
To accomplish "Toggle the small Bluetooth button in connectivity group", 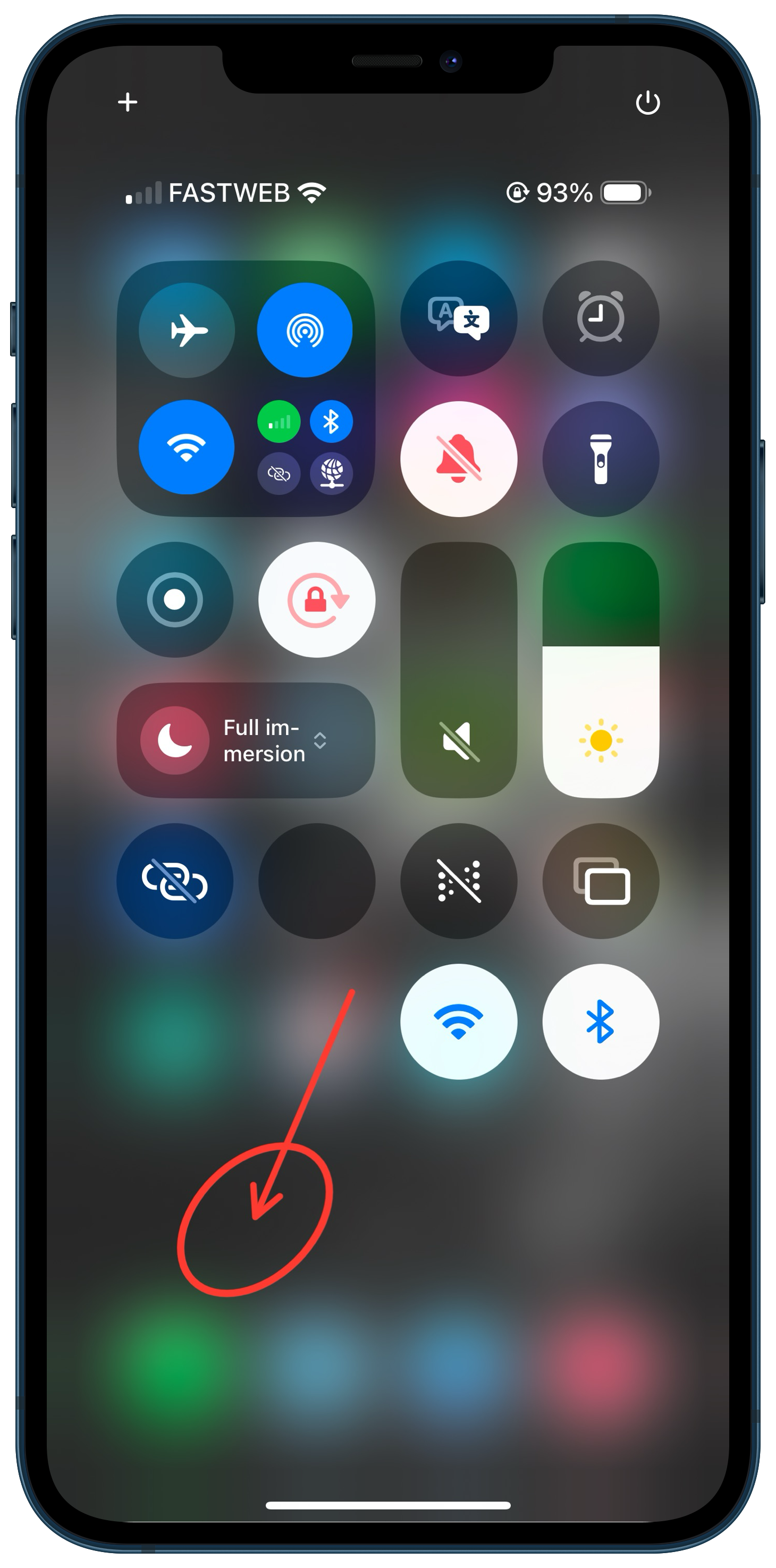I will click(x=331, y=421).
